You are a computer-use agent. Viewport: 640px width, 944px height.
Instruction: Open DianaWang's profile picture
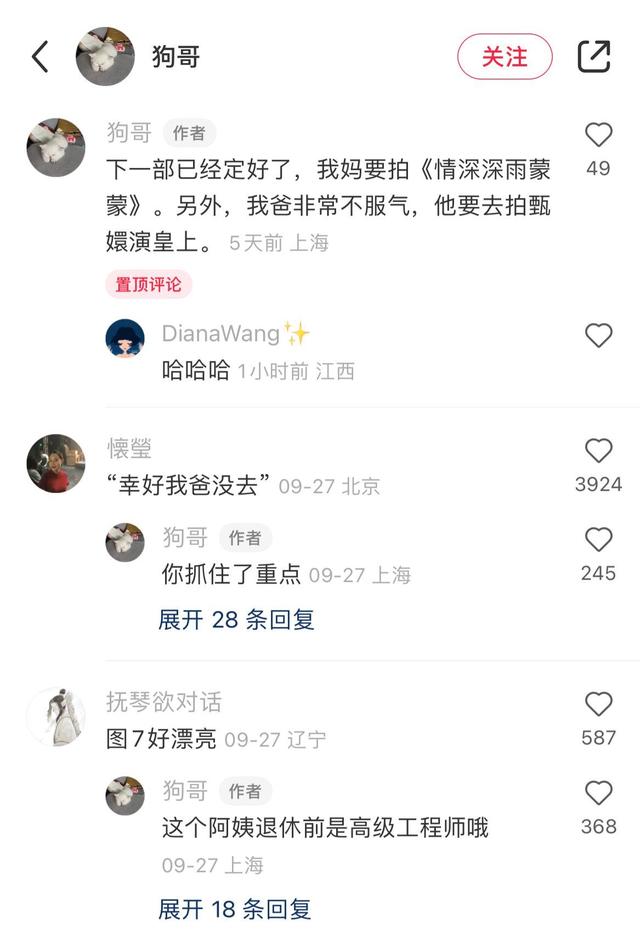coord(125,339)
